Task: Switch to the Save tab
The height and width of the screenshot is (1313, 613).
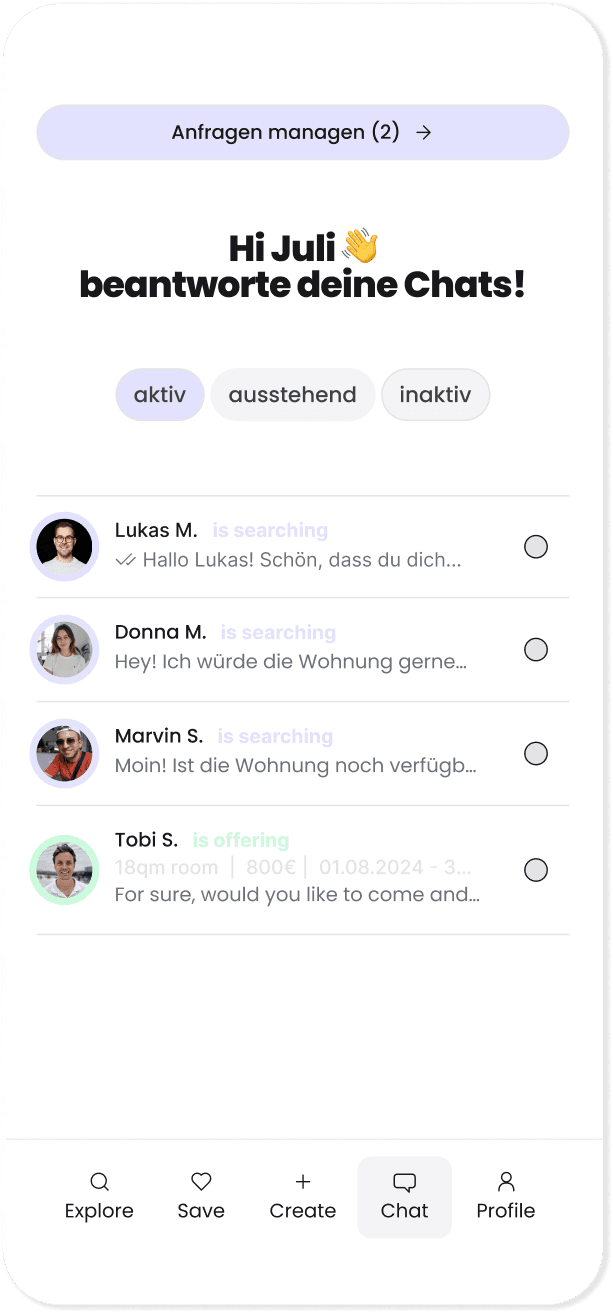Action: click(x=201, y=1197)
